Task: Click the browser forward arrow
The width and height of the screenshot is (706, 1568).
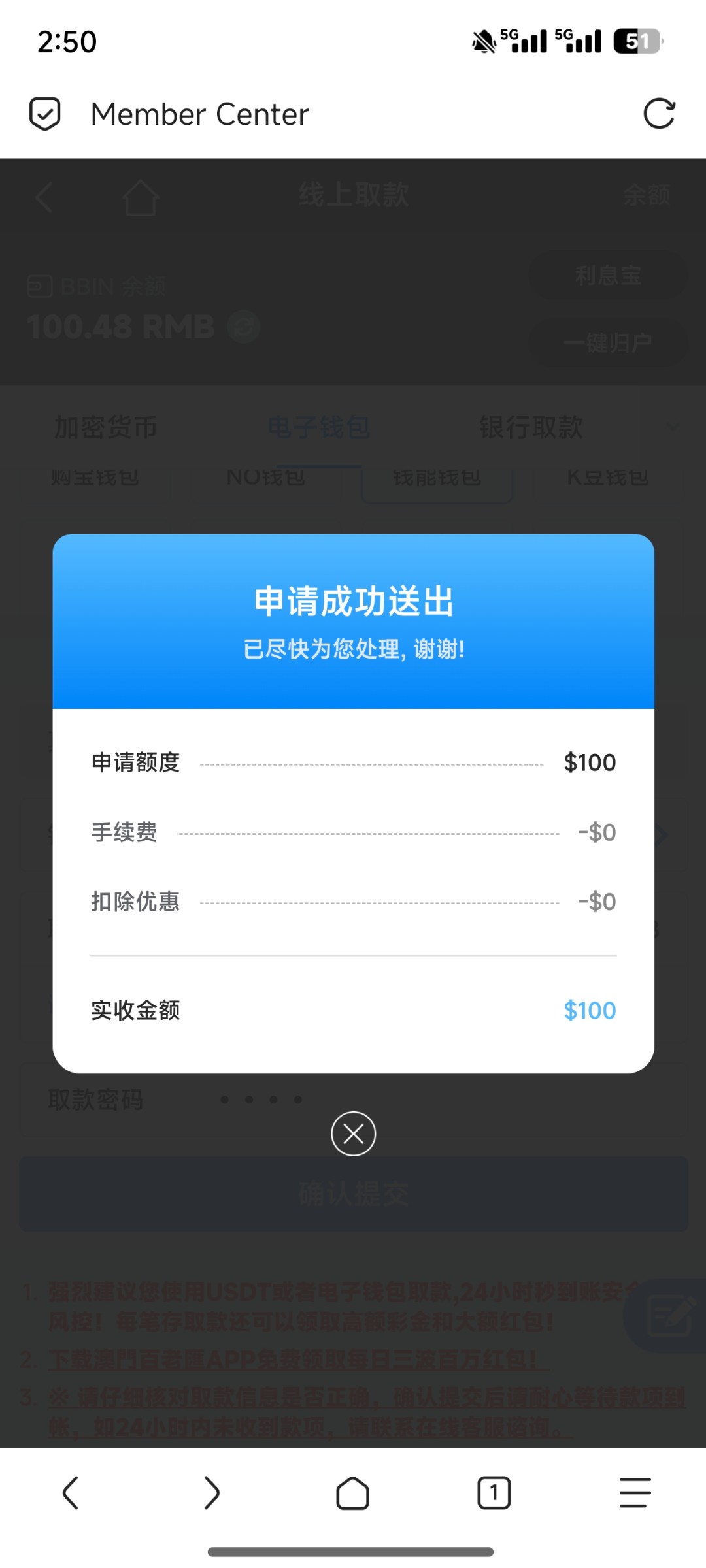Action: tap(212, 1493)
